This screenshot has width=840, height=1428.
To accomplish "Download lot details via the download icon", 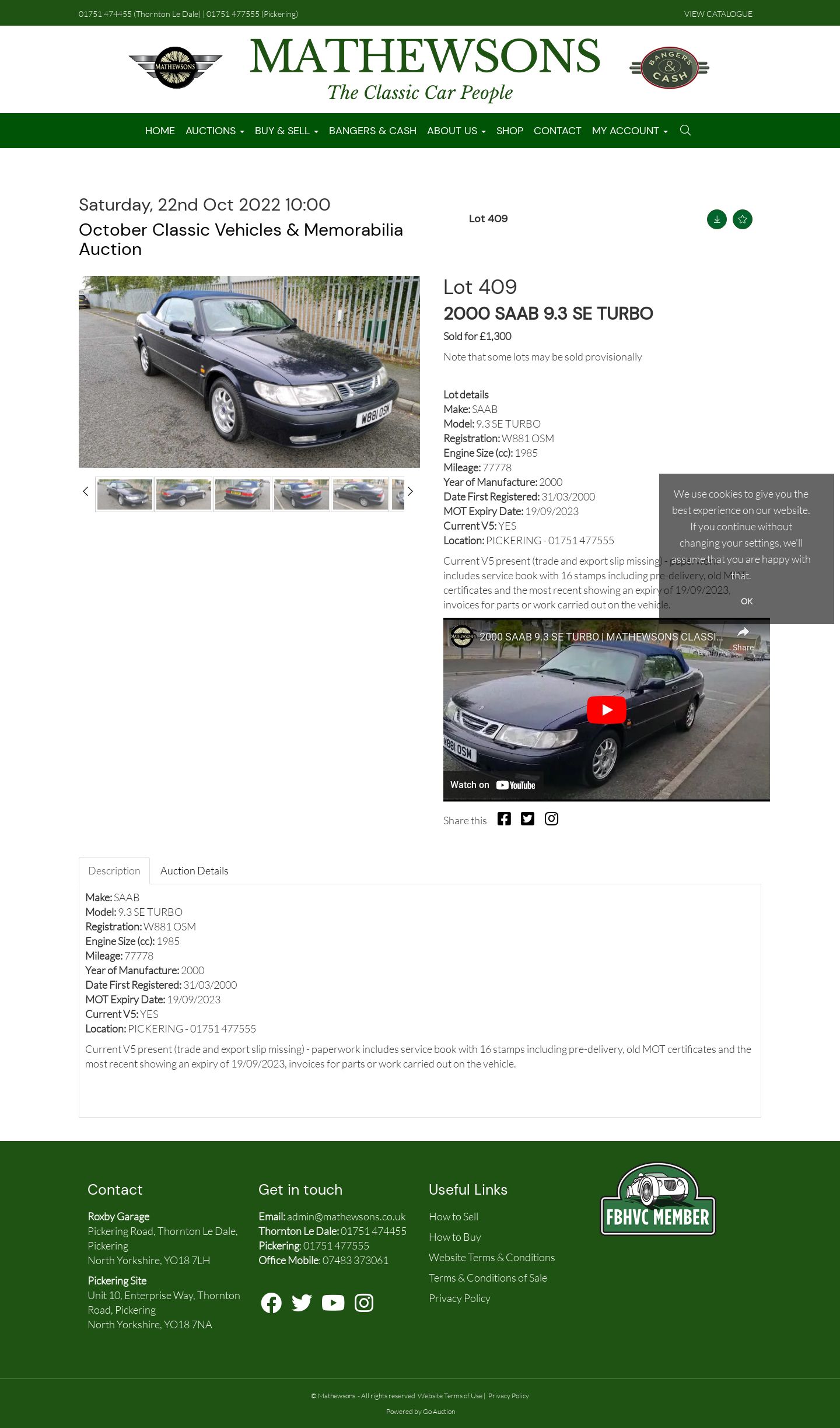I will point(717,219).
